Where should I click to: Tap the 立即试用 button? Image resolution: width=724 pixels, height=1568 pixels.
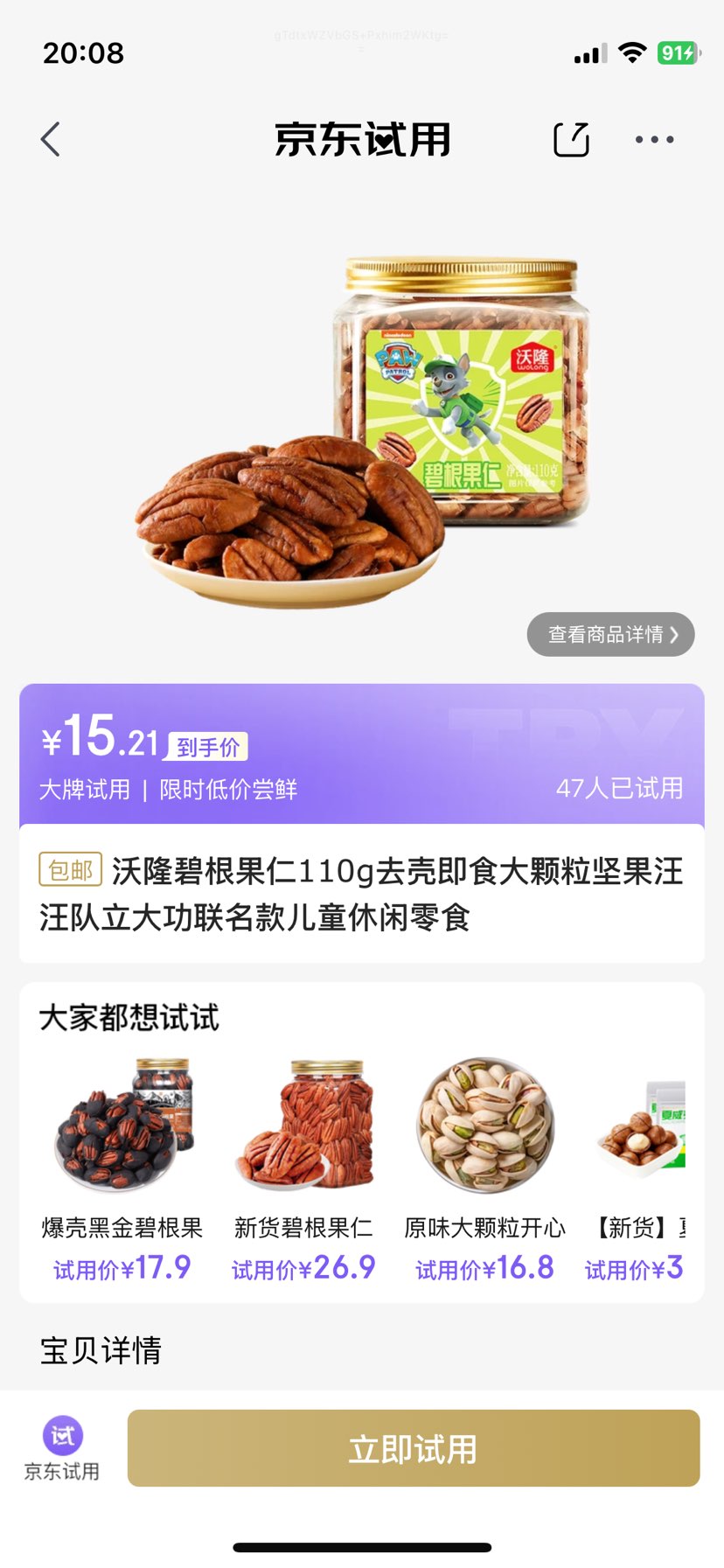[411, 1448]
